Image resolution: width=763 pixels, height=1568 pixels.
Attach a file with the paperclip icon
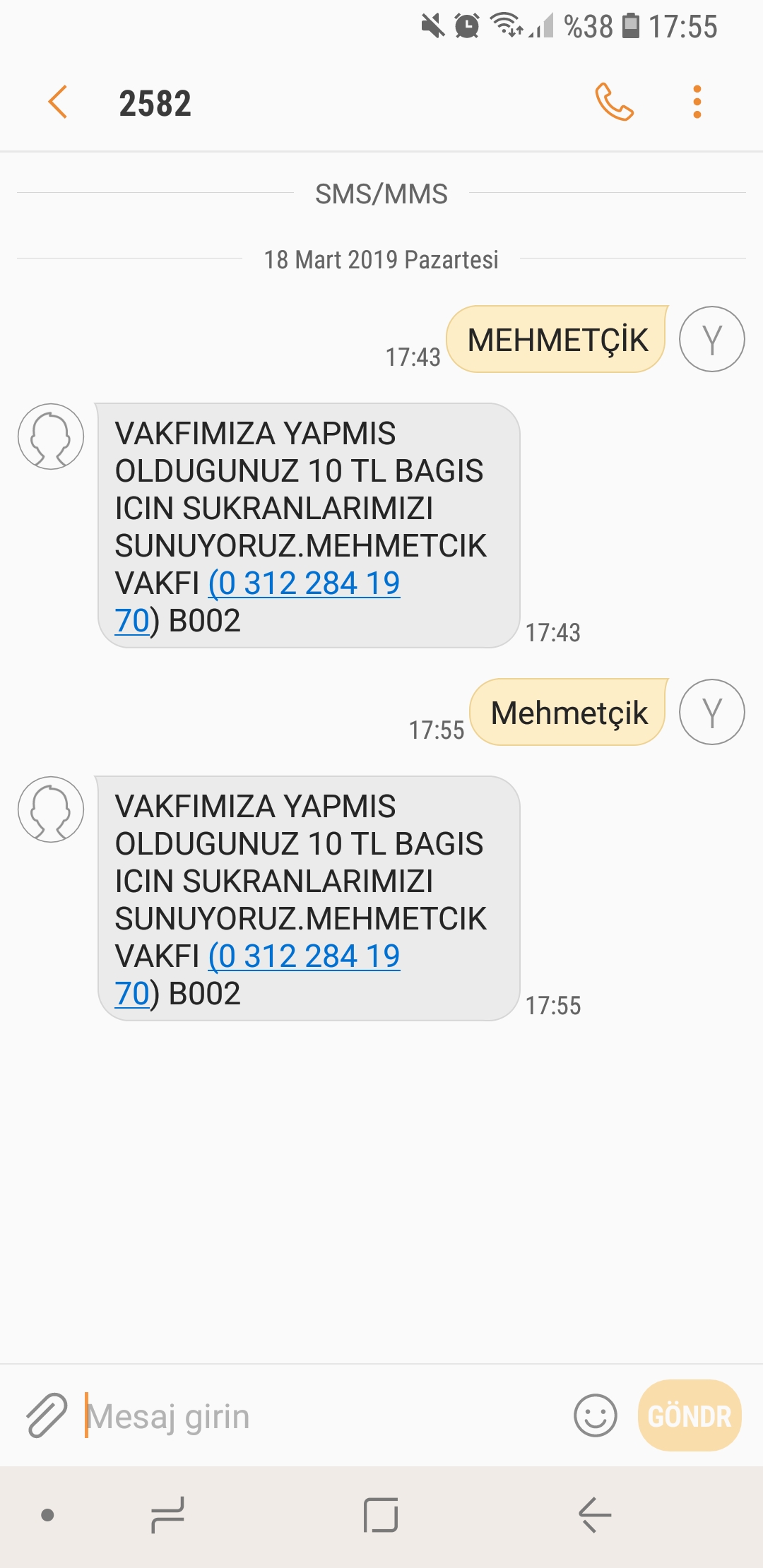coord(47,1415)
